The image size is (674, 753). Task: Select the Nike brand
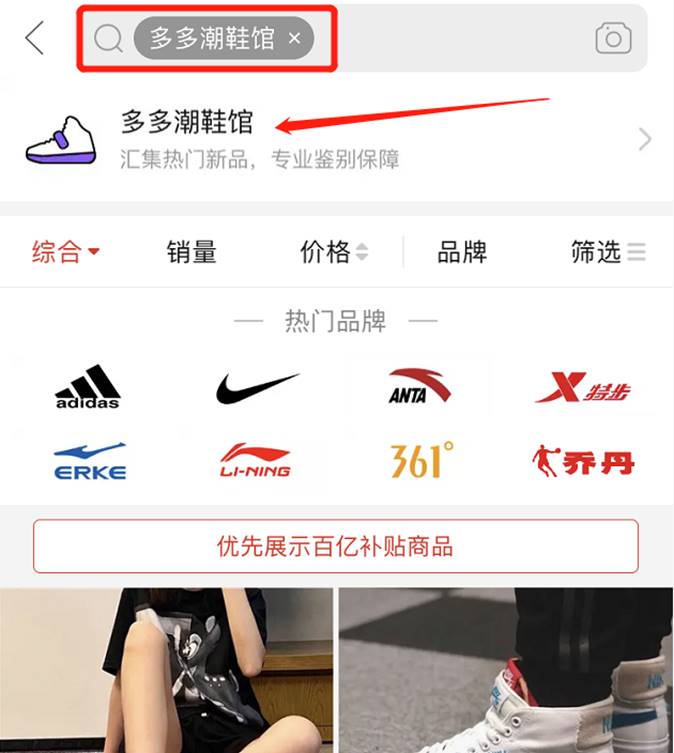[257, 387]
